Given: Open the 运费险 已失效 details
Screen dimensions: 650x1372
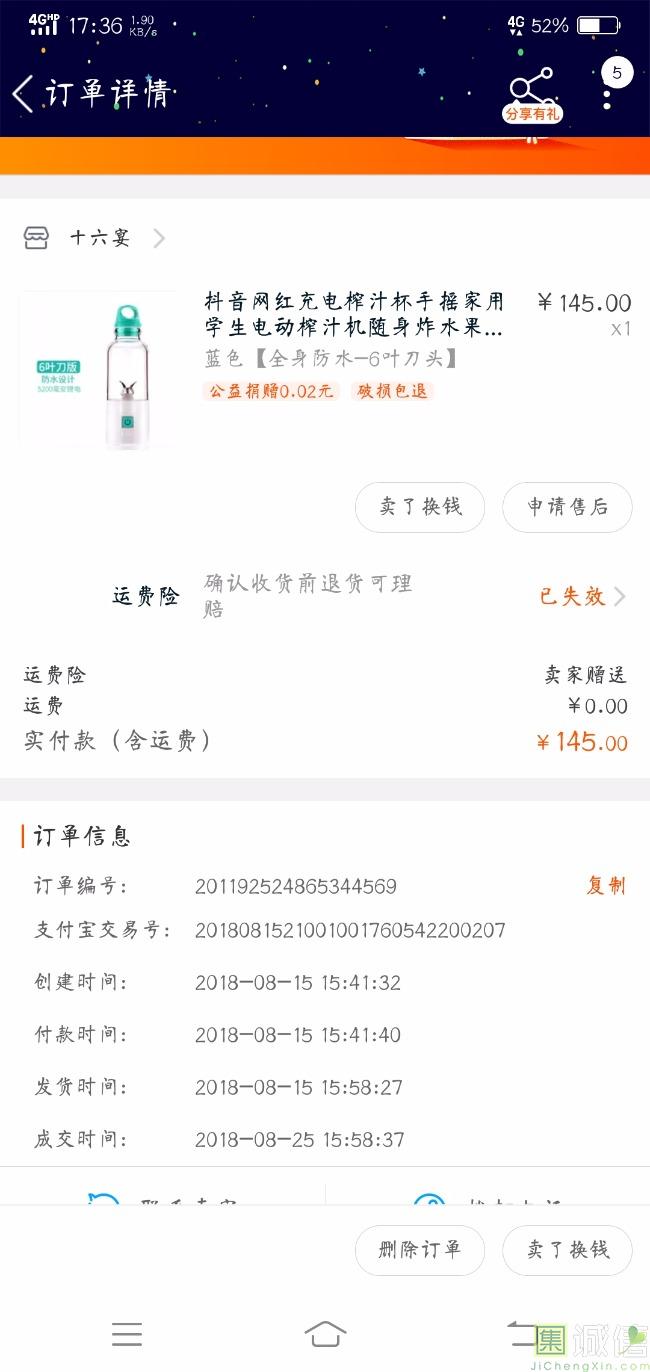Looking at the screenshot, I should pyautogui.click(x=582, y=596).
